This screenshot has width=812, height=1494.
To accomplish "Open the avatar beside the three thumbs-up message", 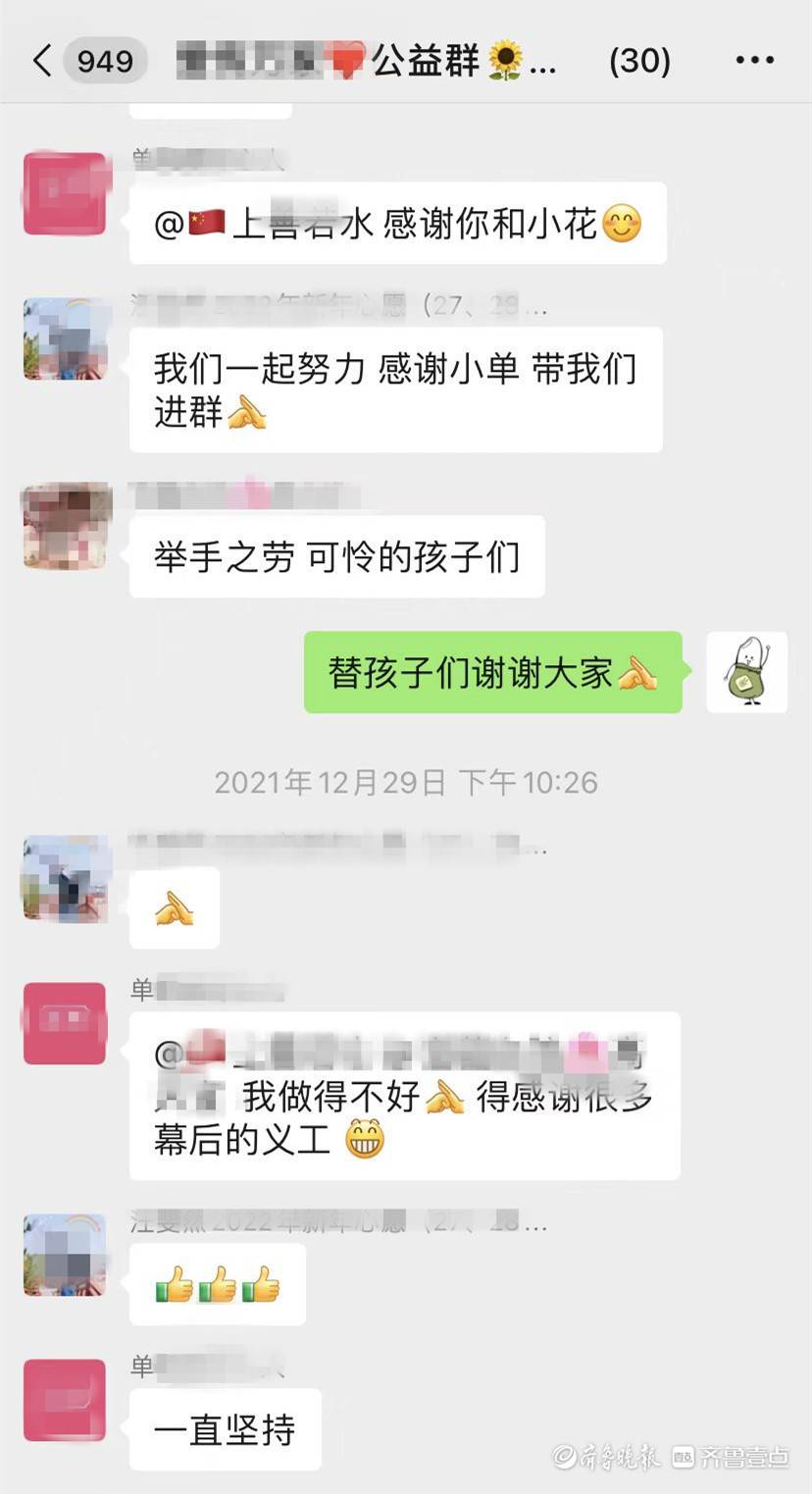I will 65,1255.
